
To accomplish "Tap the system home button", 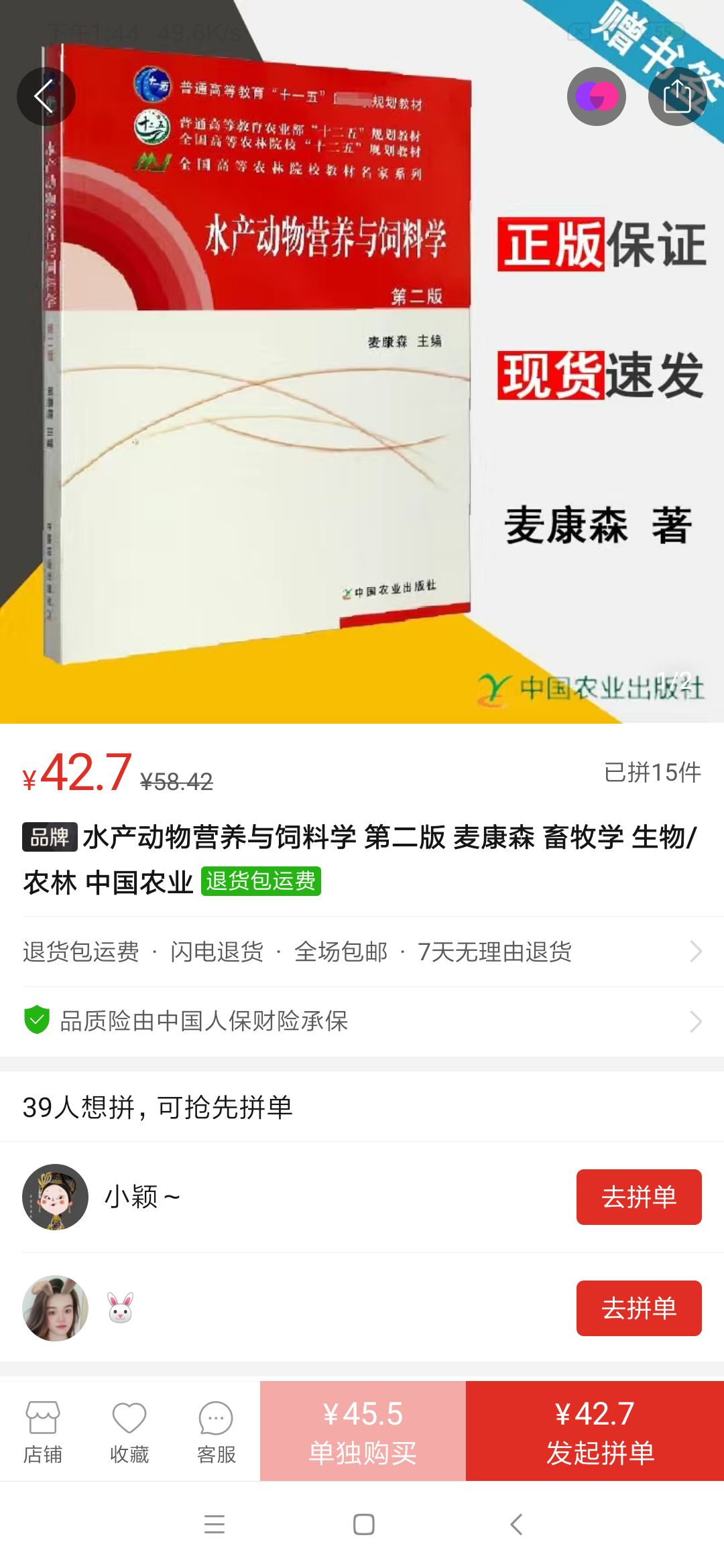I will pyautogui.click(x=363, y=1524).
